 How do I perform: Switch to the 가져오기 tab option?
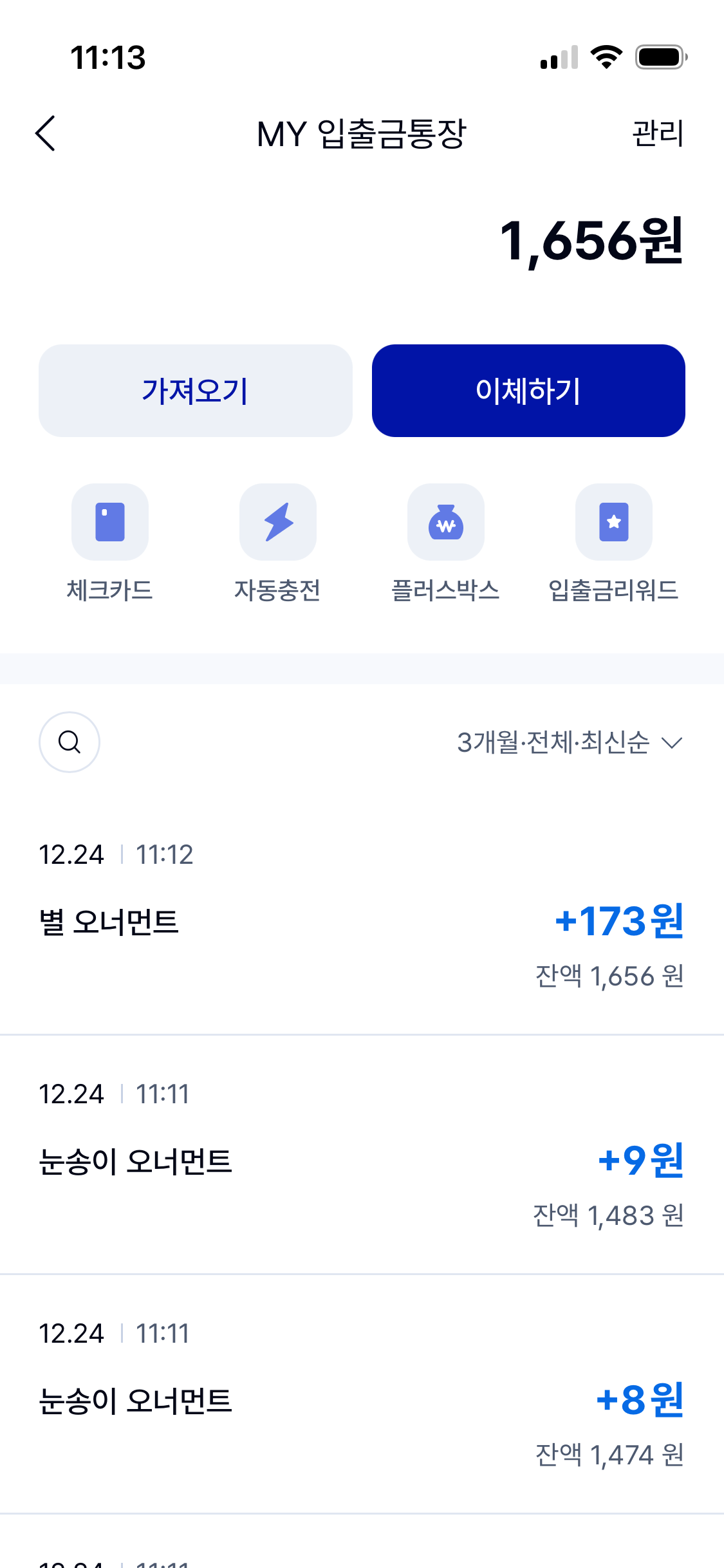click(x=195, y=389)
